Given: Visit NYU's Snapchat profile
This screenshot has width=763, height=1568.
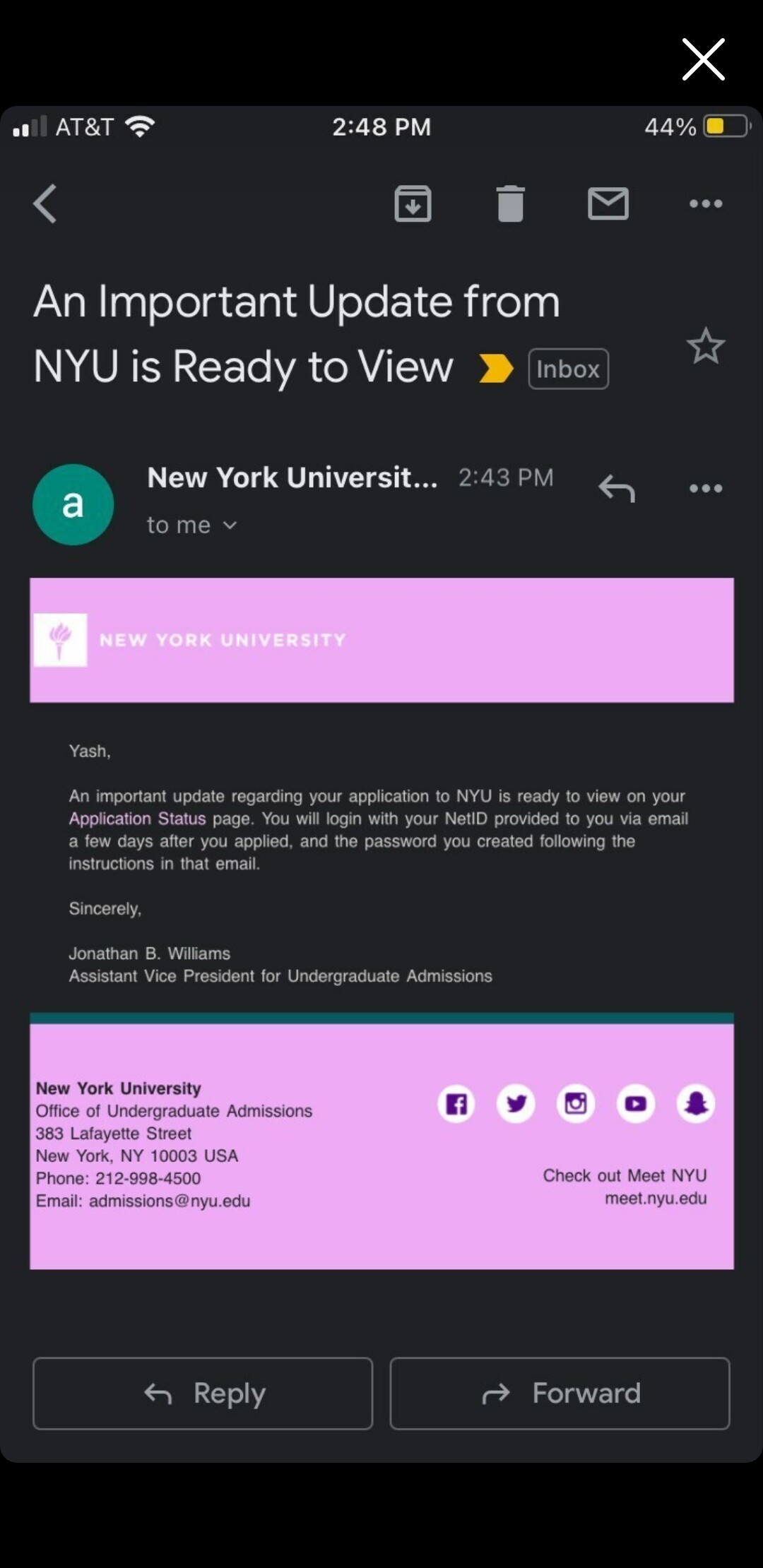Looking at the screenshot, I should pyautogui.click(x=696, y=1103).
